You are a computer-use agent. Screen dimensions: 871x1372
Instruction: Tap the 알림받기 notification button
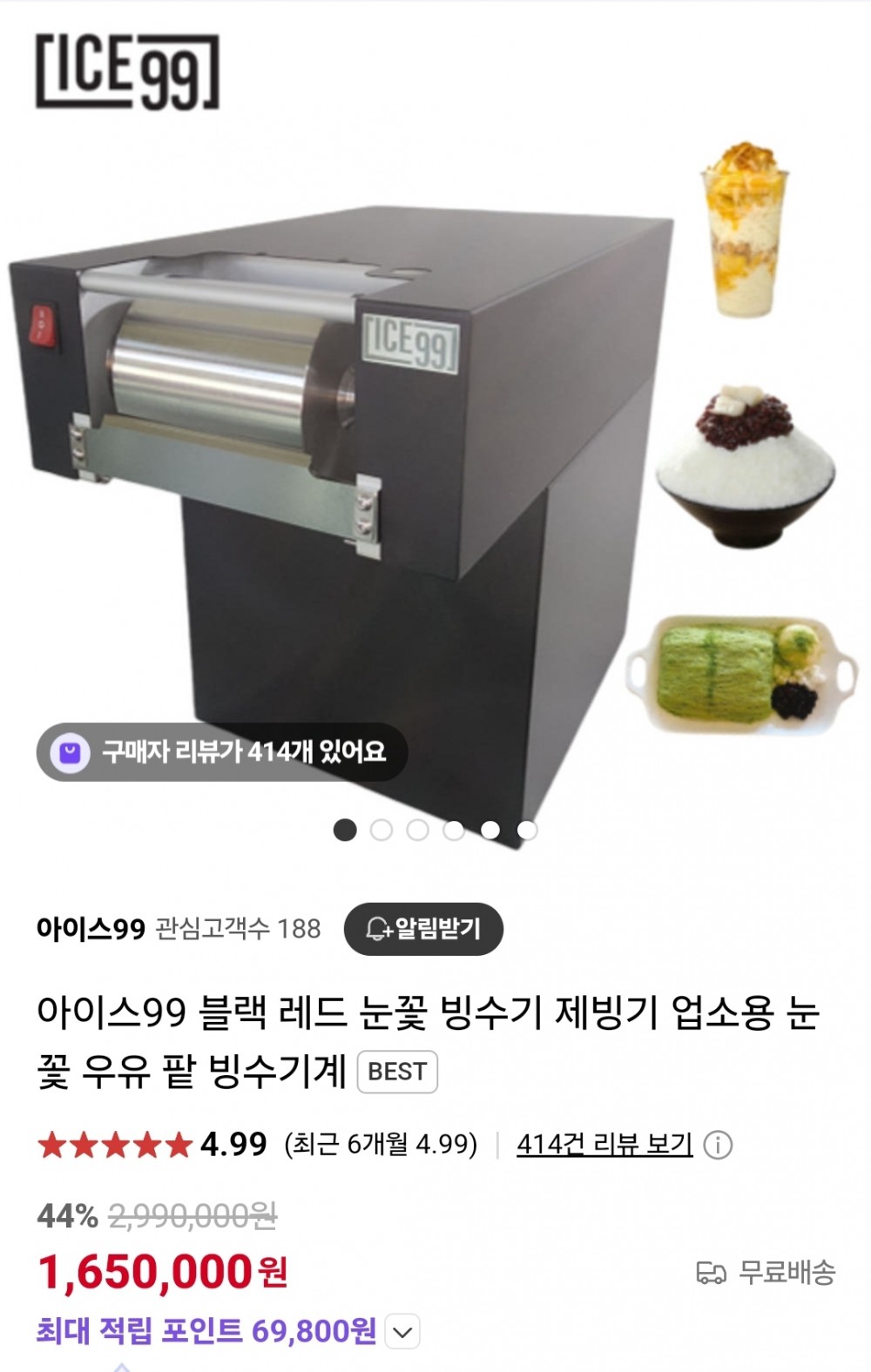[423, 929]
